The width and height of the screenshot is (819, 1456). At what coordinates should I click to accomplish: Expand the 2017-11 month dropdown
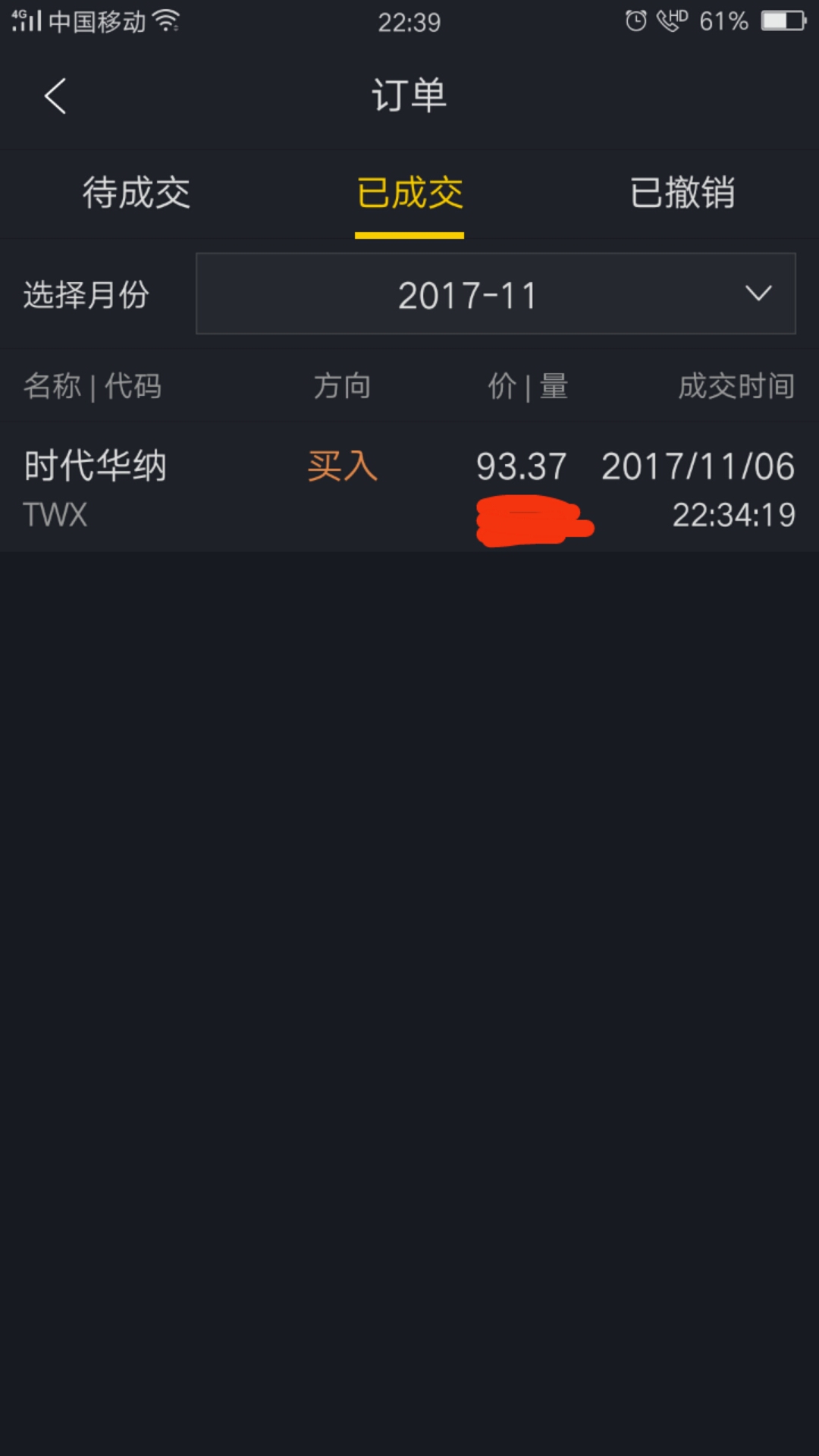[496, 294]
